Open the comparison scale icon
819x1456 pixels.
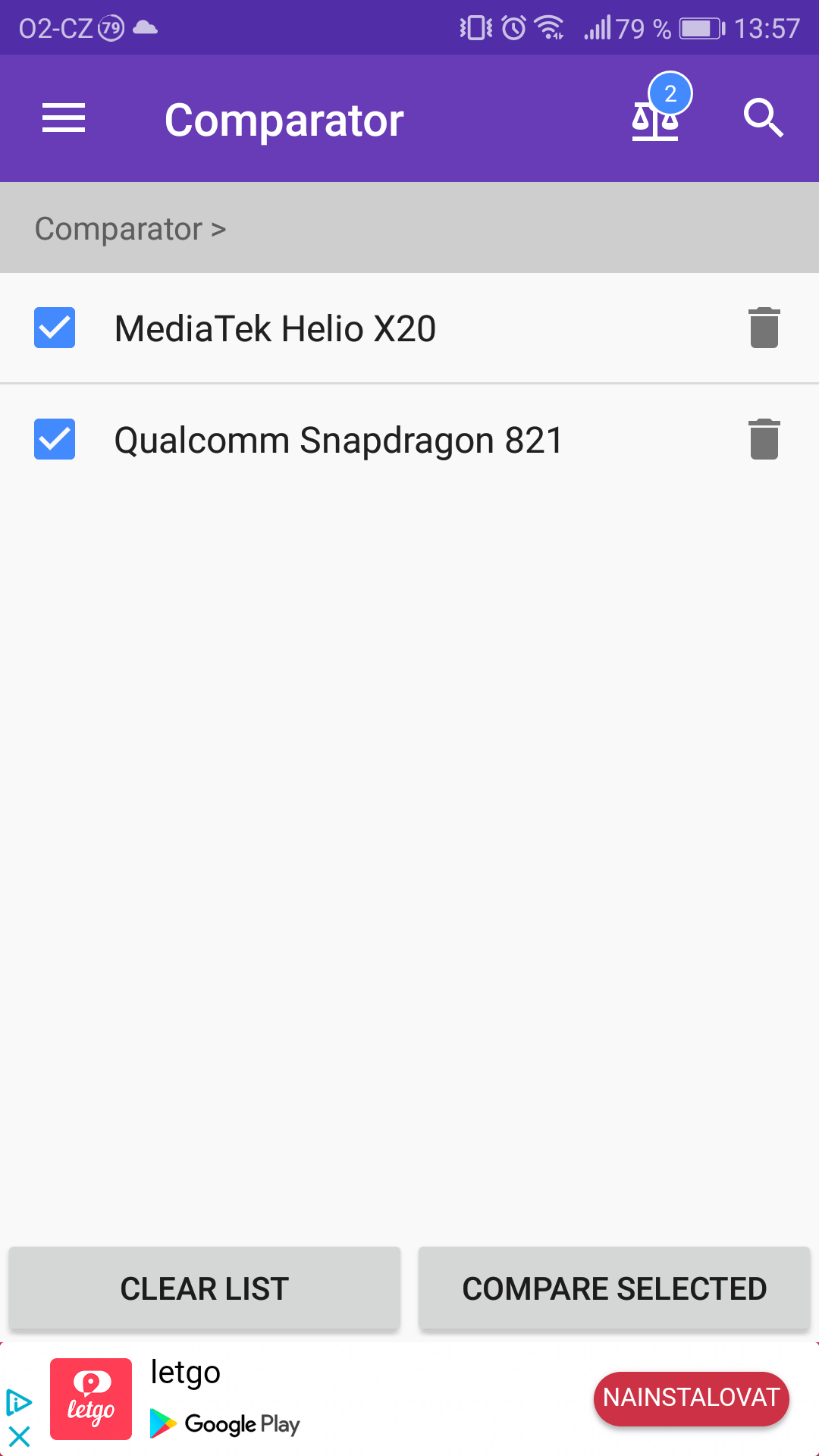click(656, 118)
